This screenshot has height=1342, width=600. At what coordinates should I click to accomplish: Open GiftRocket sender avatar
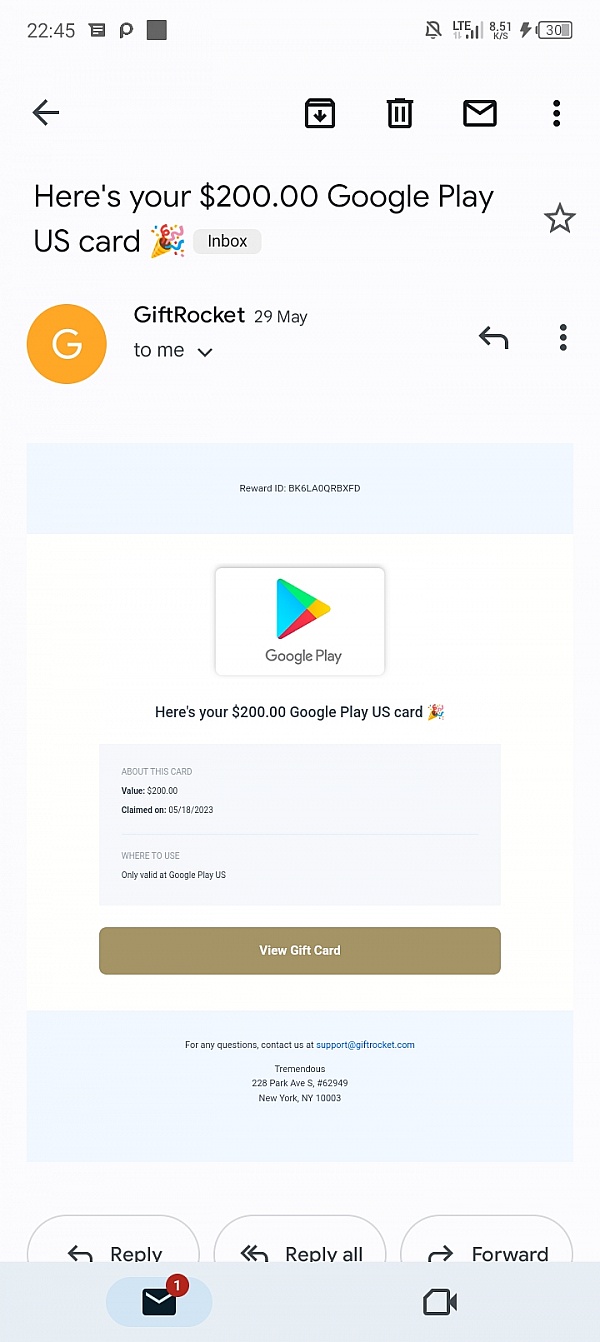66,344
